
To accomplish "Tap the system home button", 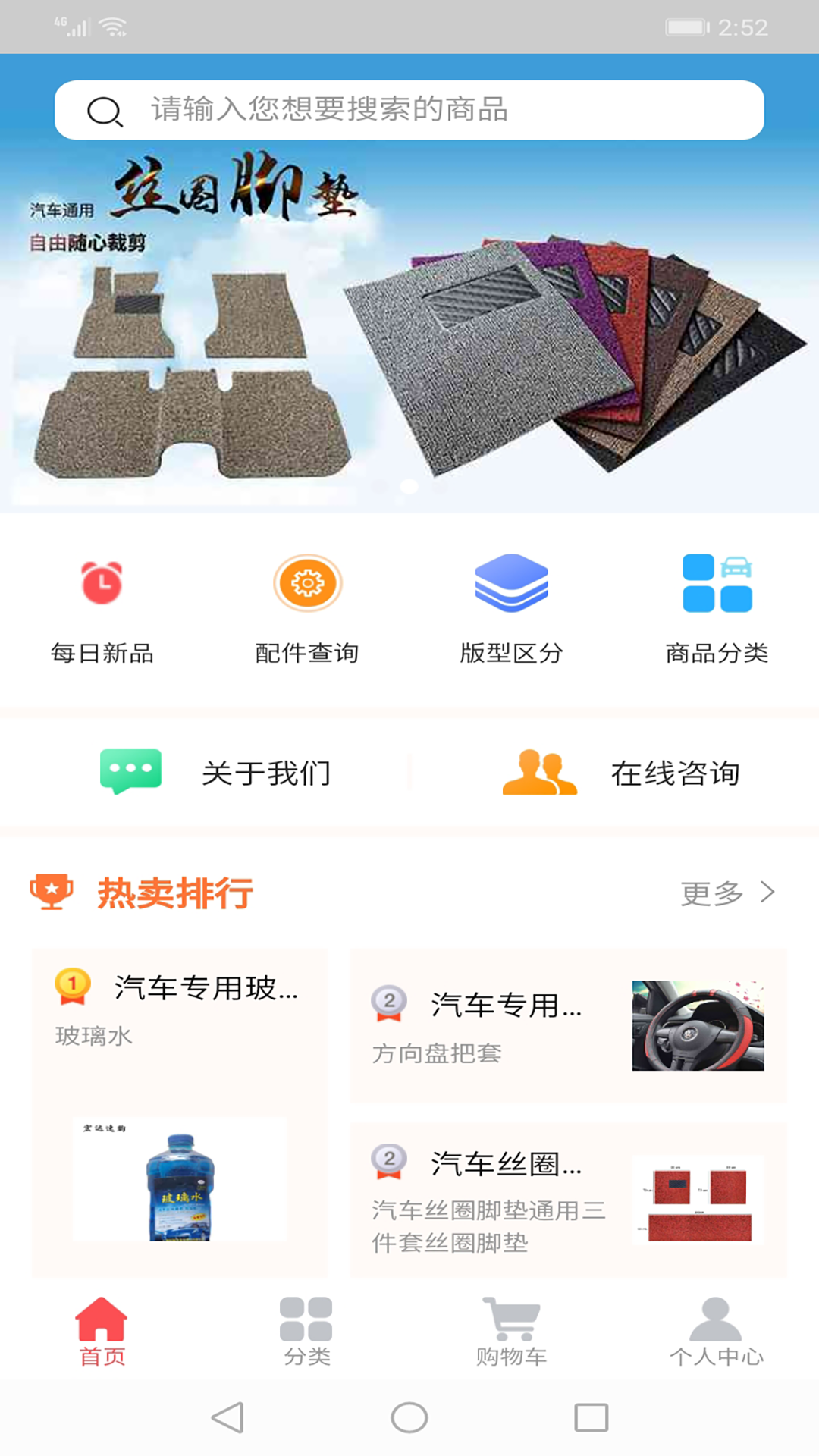I will (409, 1417).
